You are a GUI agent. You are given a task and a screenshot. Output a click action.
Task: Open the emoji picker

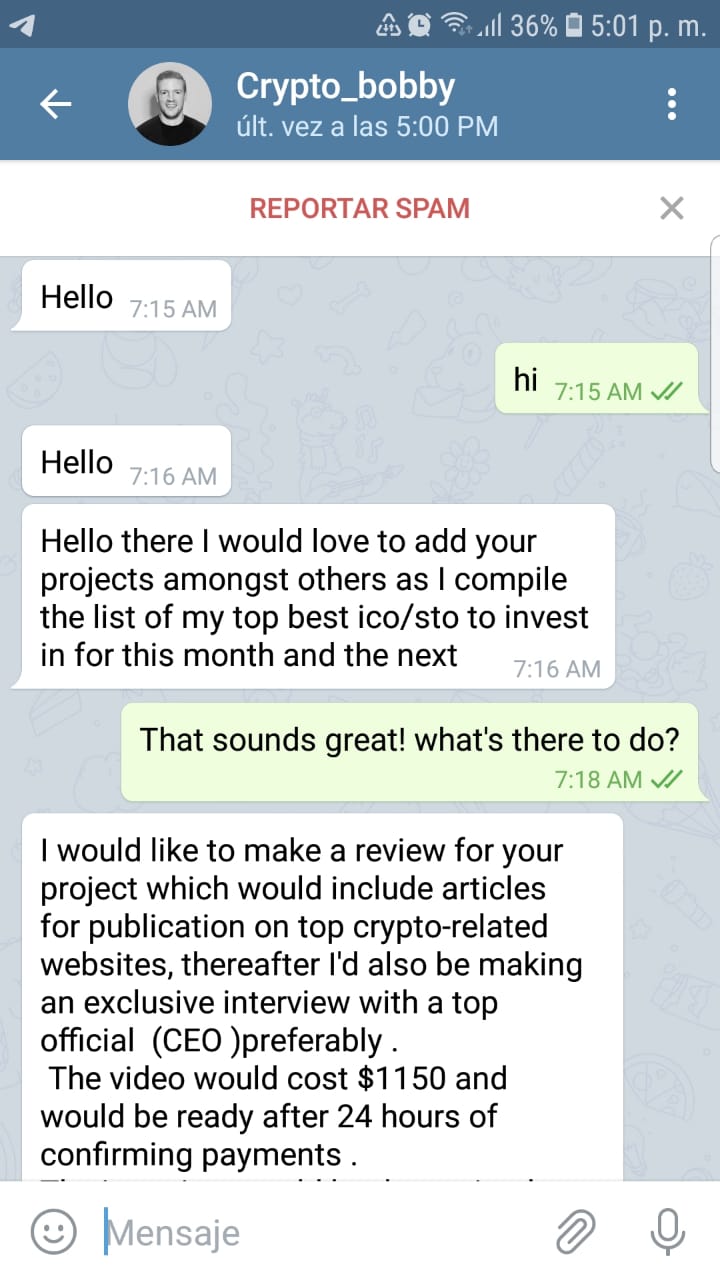click(53, 1231)
